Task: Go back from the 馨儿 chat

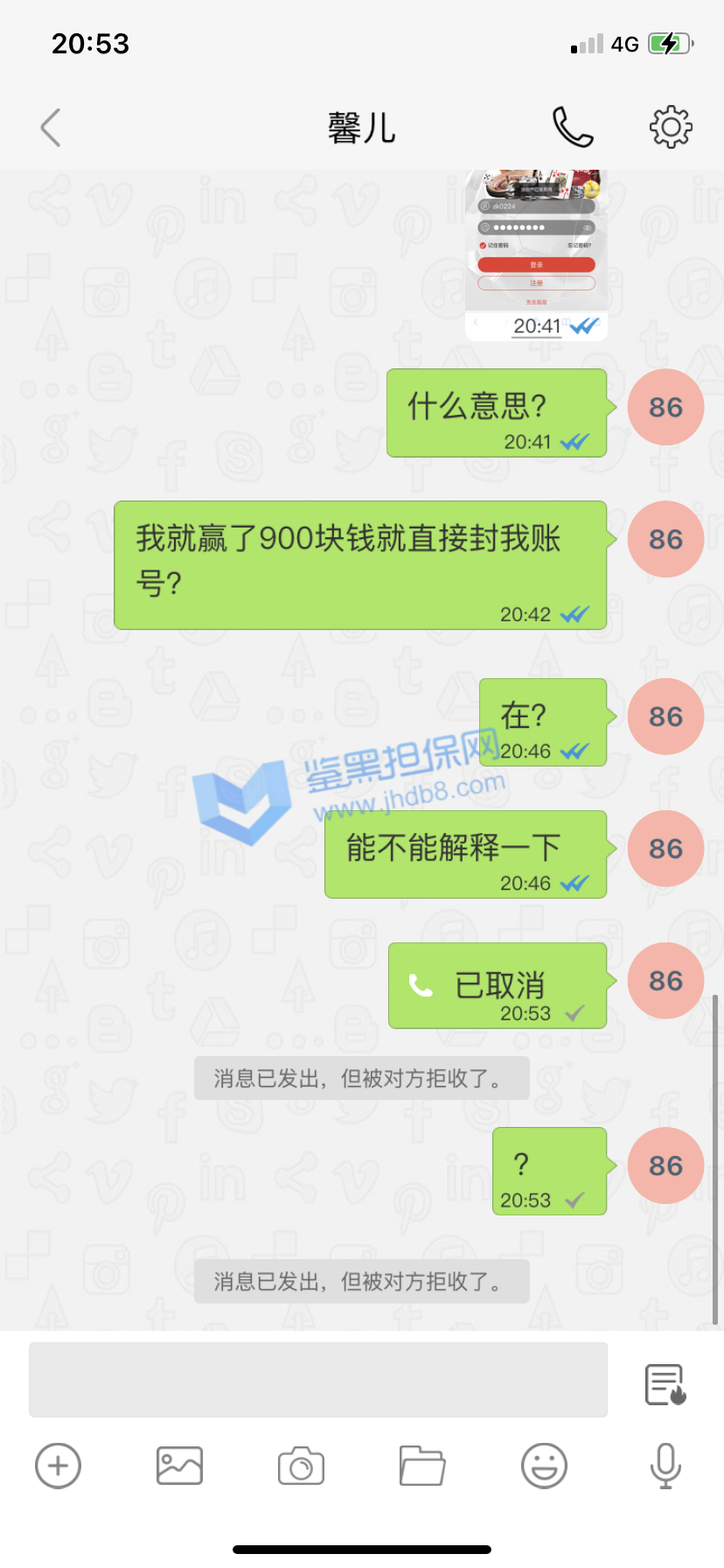Action: (52, 128)
